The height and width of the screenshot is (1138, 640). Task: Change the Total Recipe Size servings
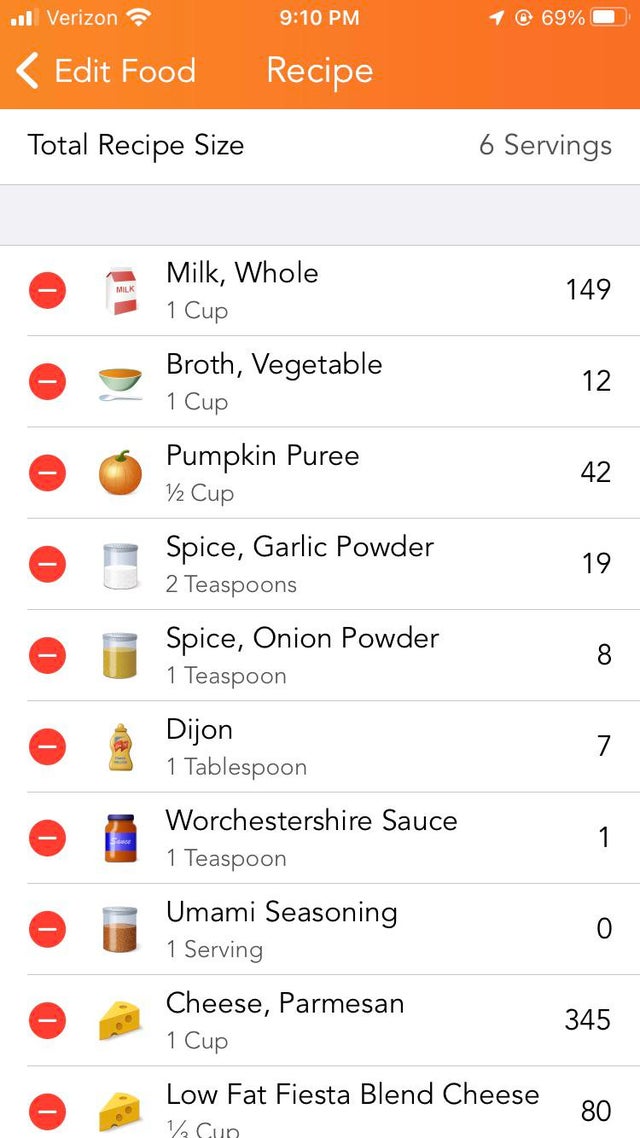coord(544,145)
